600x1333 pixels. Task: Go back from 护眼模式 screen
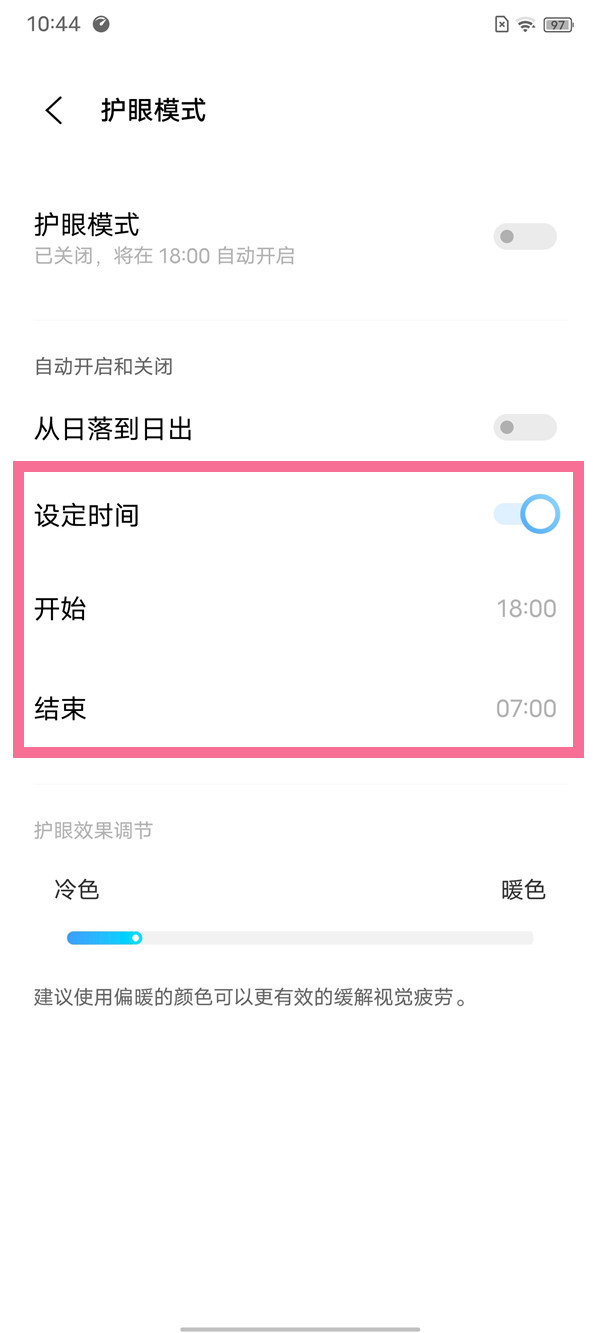pyautogui.click(x=54, y=110)
